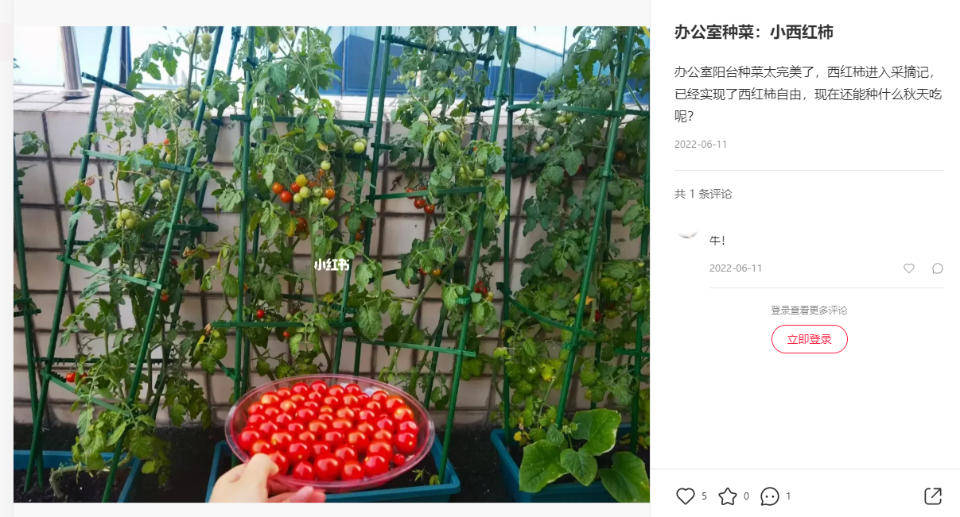The height and width of the screenshot is (517, 960).
Task: Reply to the comment 牛！
Action: (x=937, y=268)
